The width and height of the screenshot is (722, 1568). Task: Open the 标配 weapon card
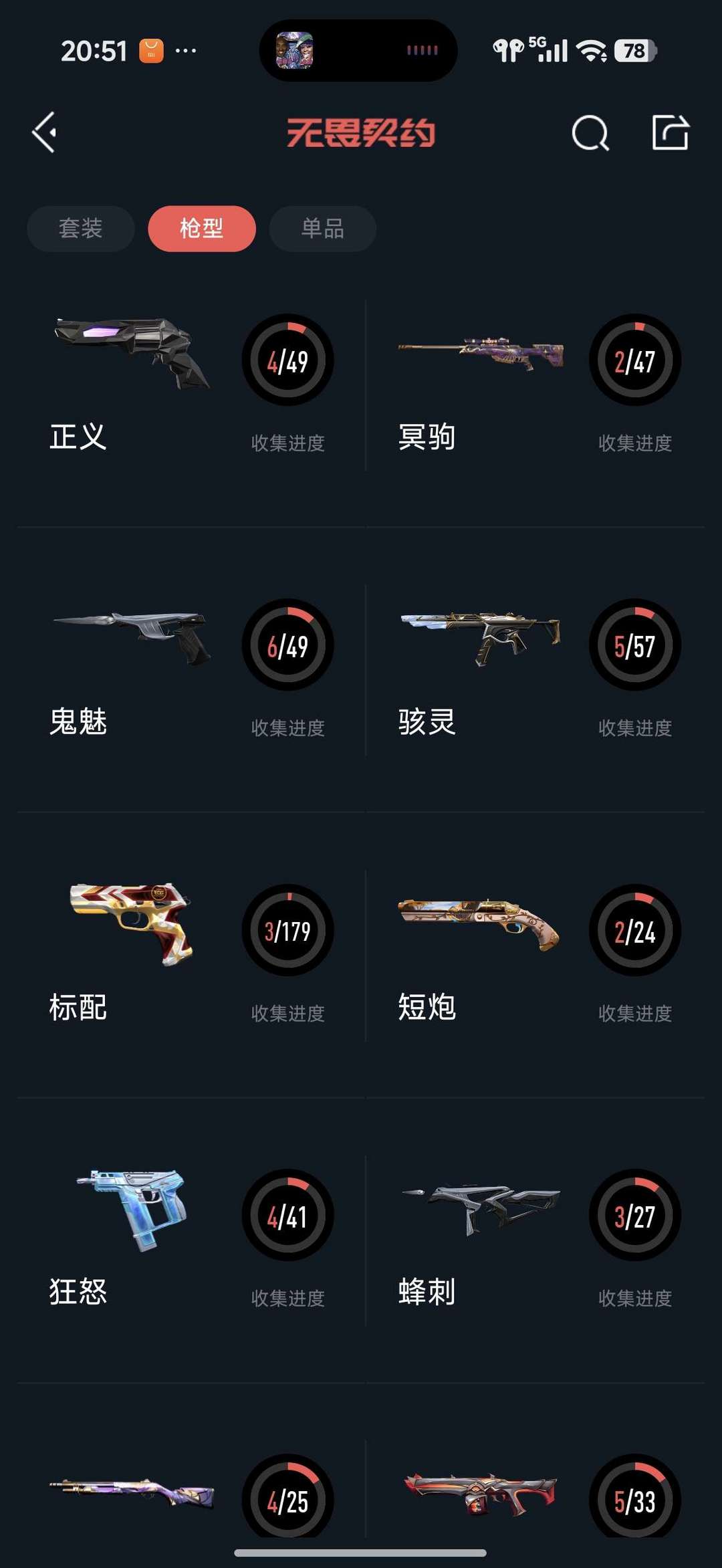(191, 956)
